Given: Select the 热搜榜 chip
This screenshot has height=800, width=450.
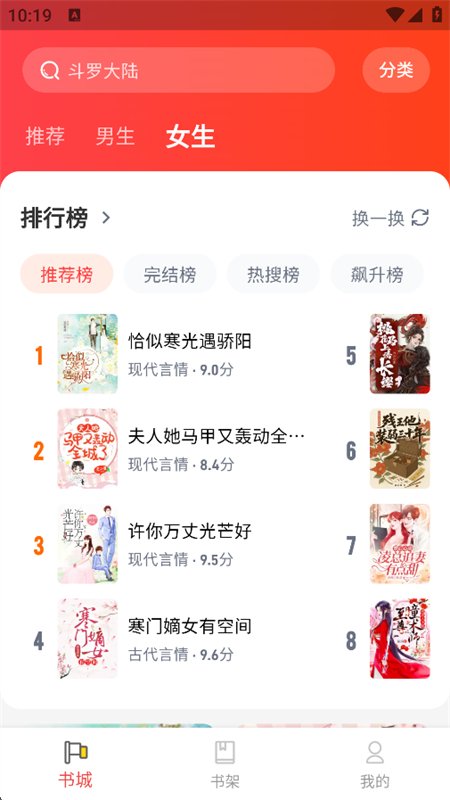Looking at the screenshot, I should [x=273, y=275].
